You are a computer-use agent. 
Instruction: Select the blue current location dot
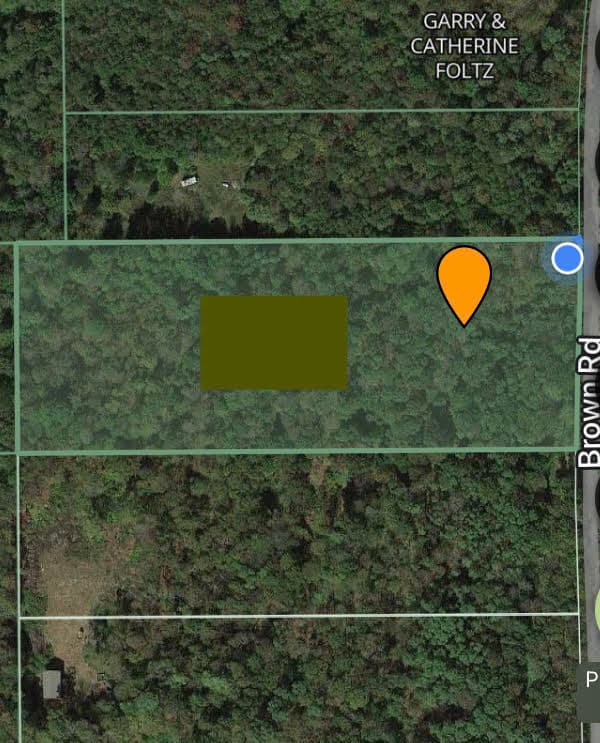point(567,258)
